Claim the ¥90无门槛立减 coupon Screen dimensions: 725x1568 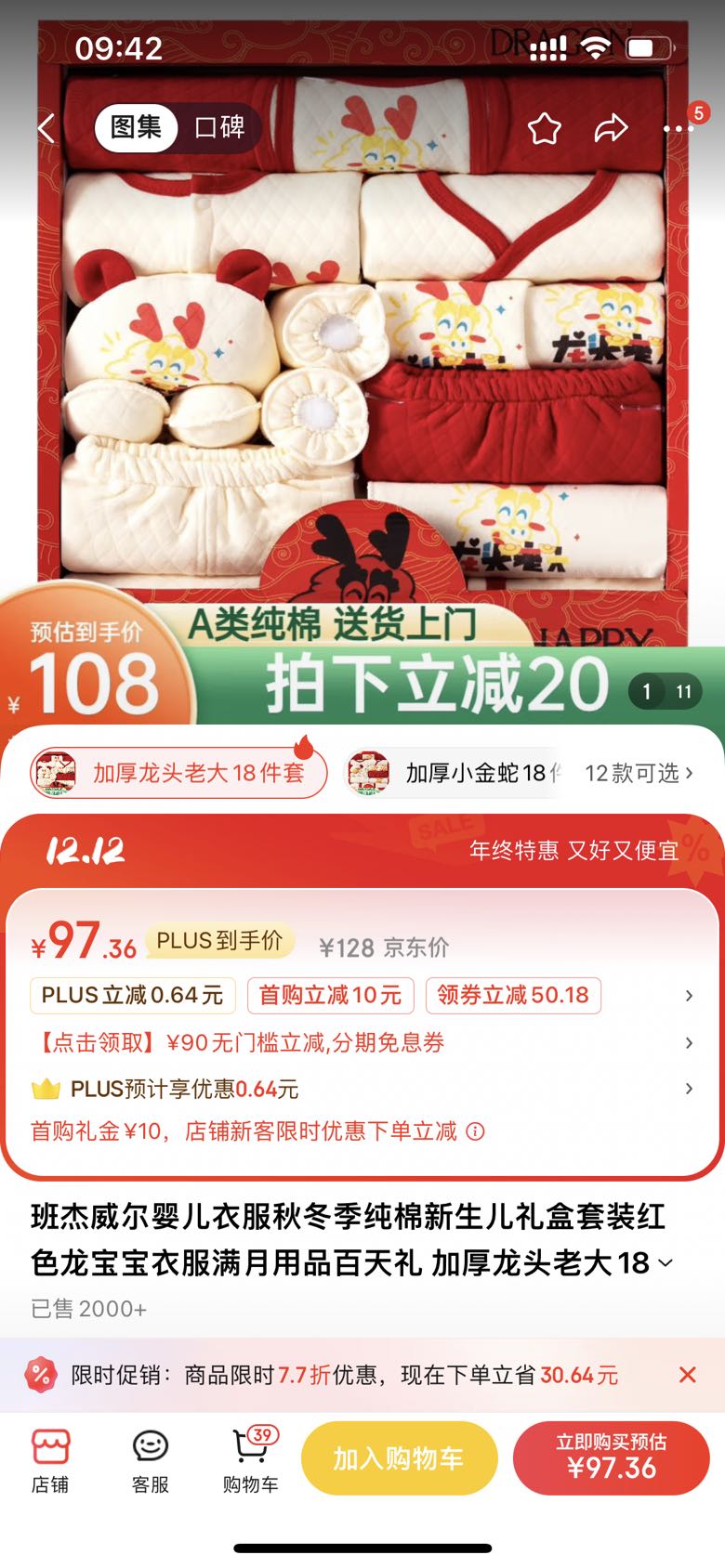[x=362, y=1042]
